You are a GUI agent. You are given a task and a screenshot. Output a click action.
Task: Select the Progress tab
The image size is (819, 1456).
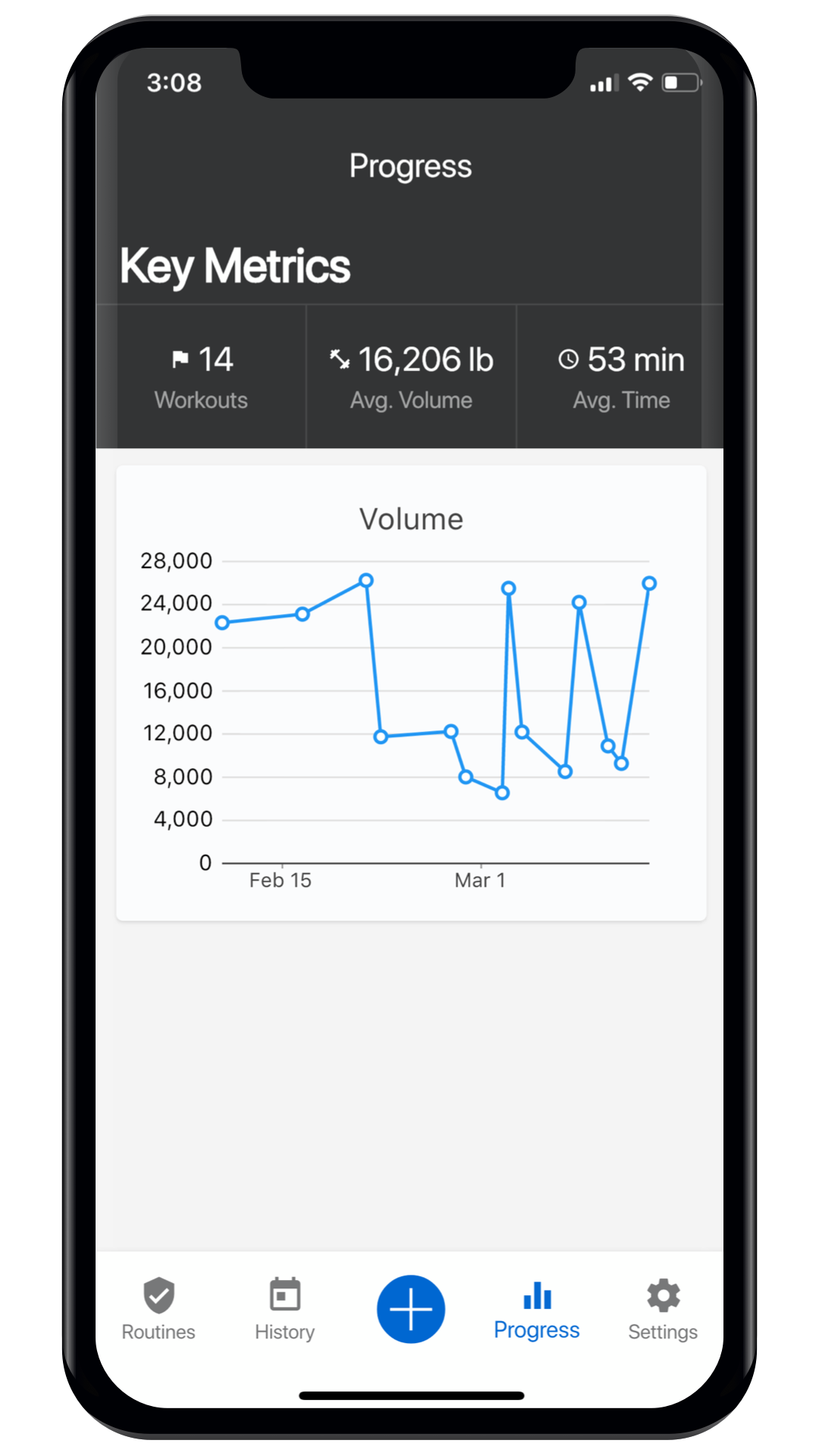coord(536,1310)
